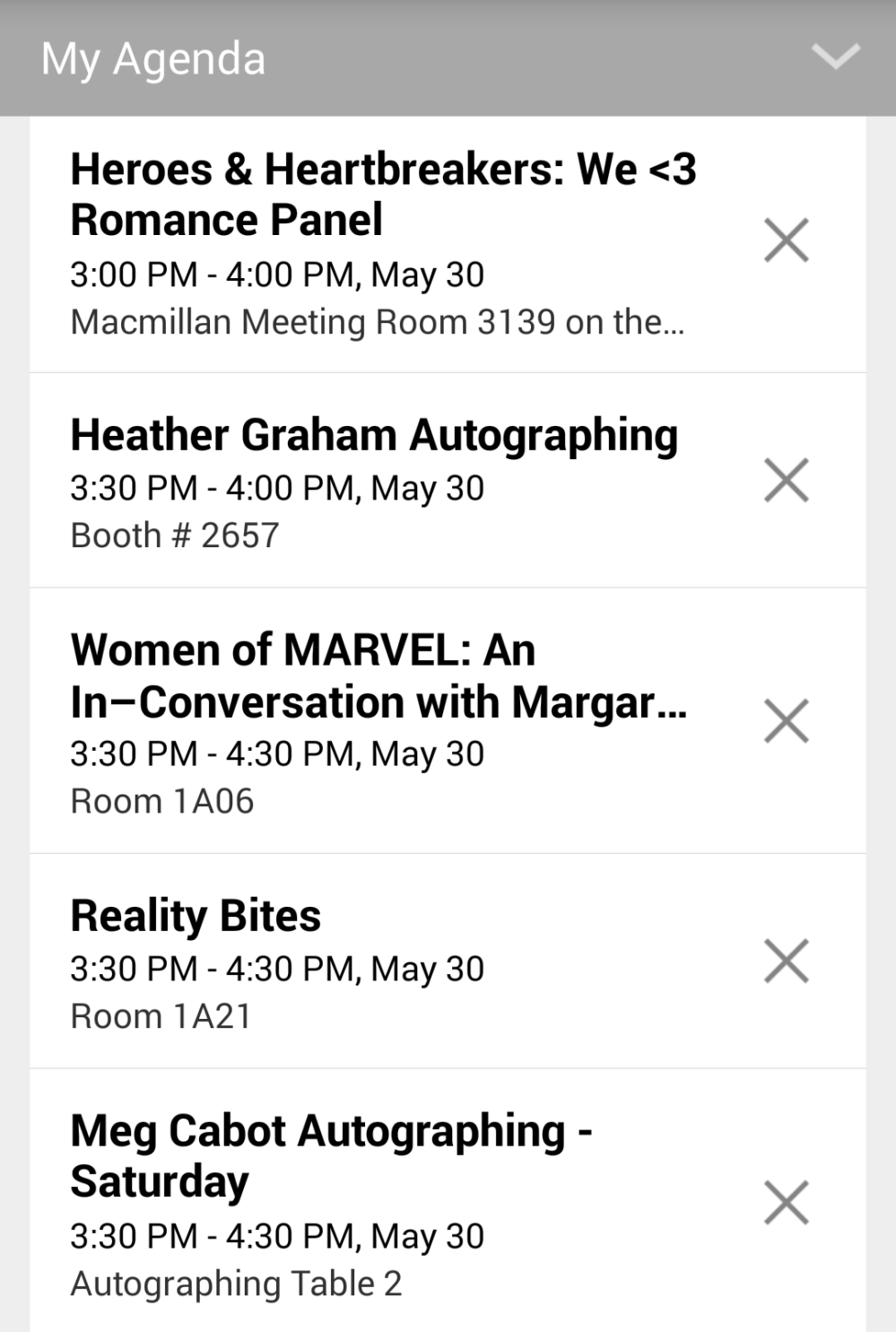Remove Reality Bites from agenda
The image size is (896, 1332).
coord(787,961)
